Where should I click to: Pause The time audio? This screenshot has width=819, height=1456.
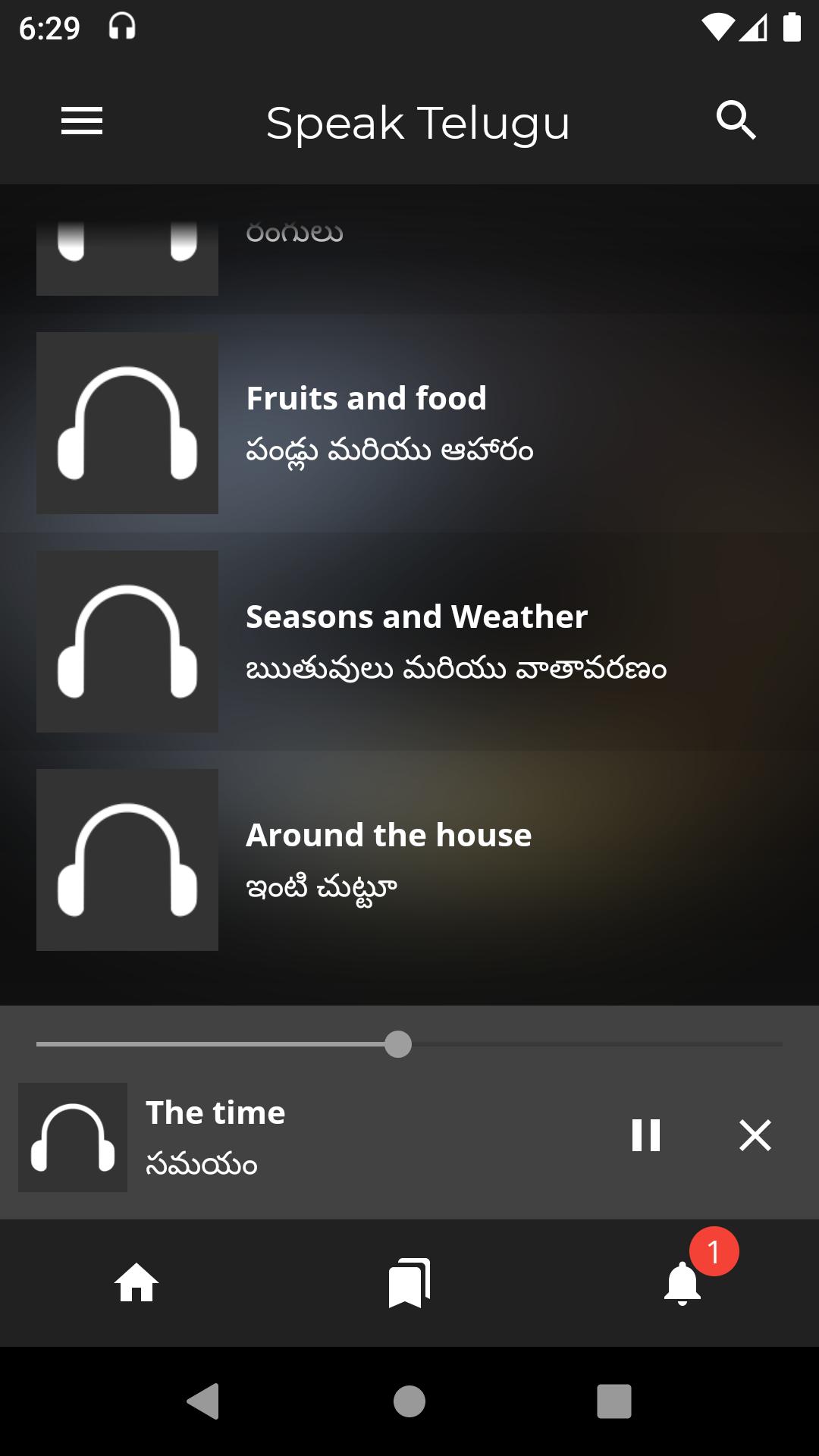[646, 1136]
